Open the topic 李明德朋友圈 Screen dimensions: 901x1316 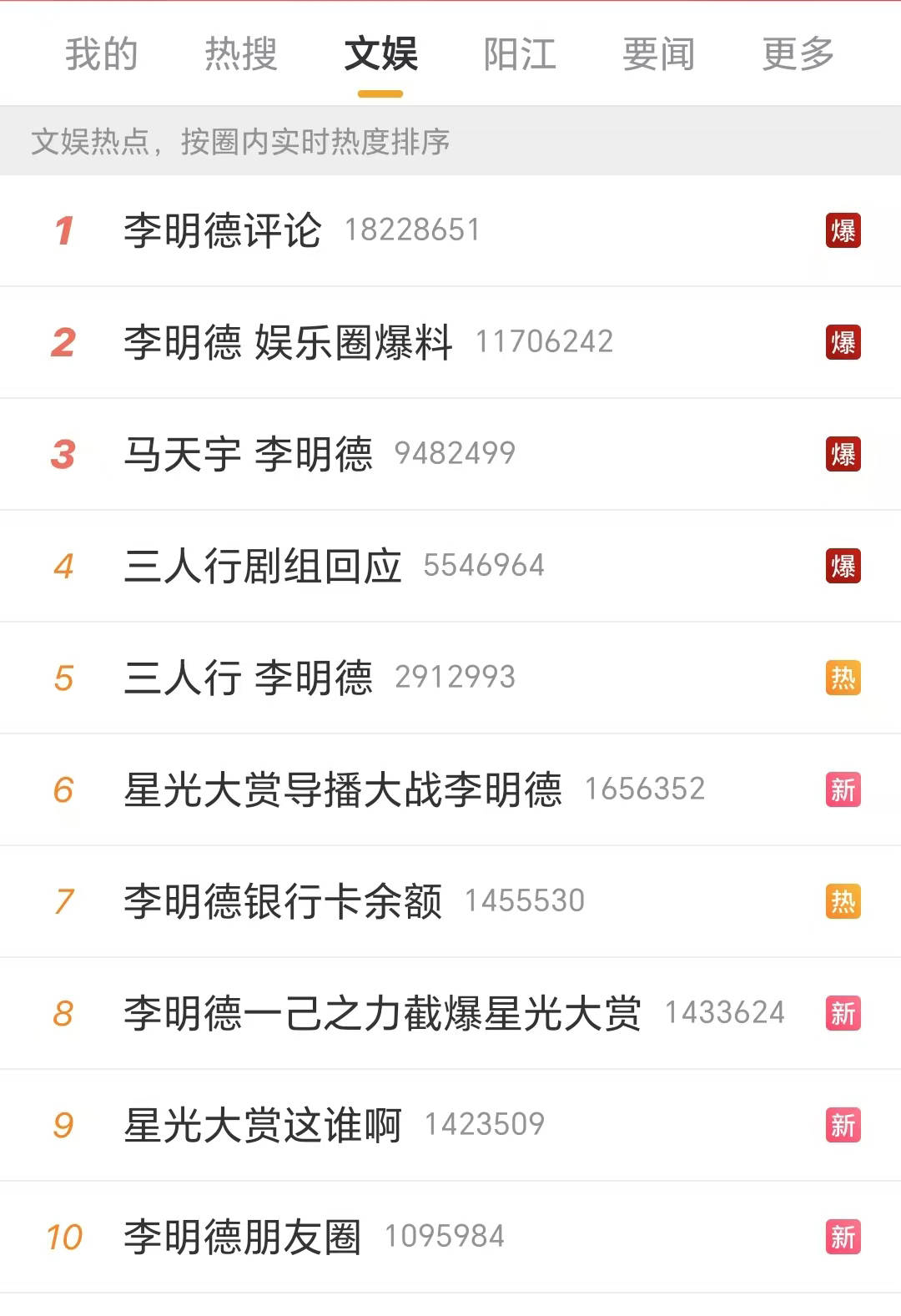pos(242,1237)
